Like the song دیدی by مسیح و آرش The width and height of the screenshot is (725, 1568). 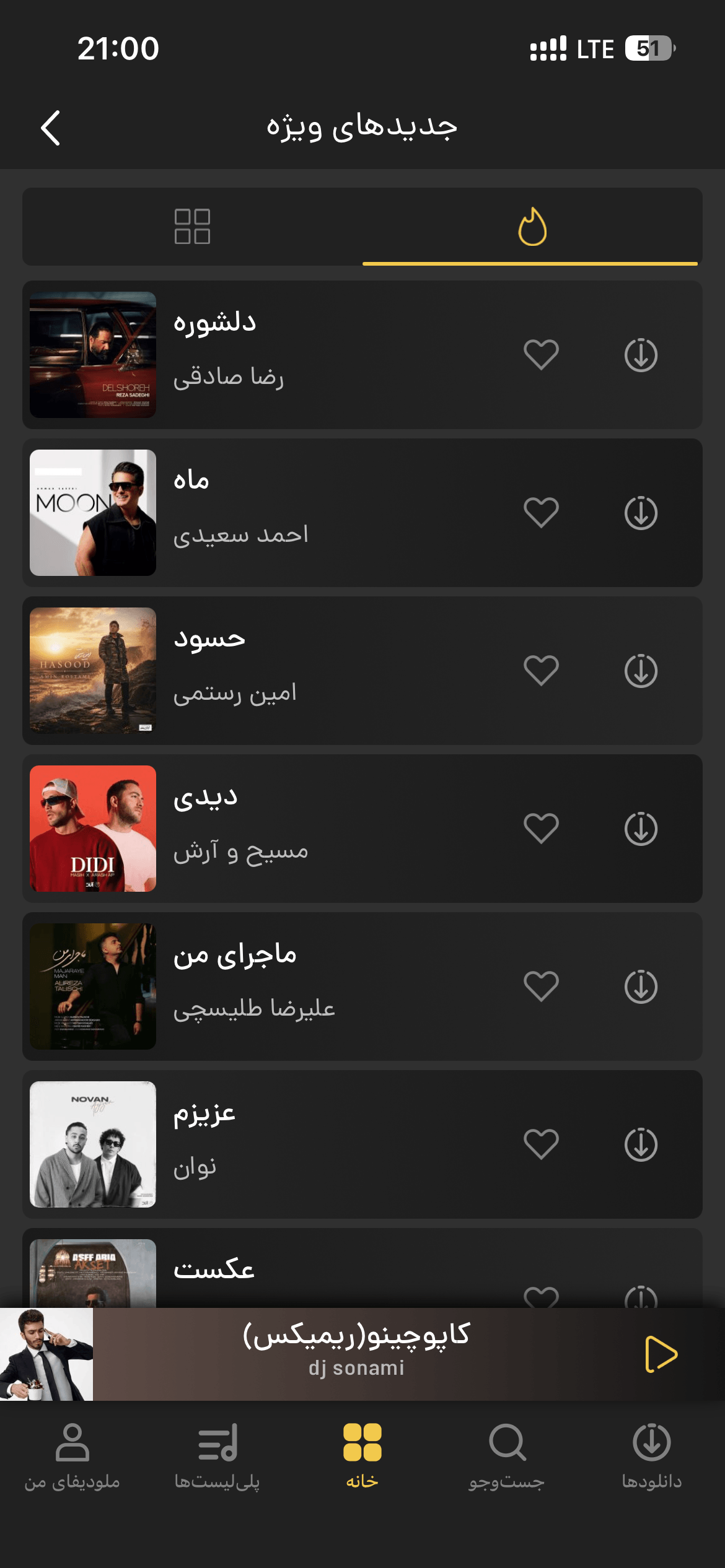click(x=542, y=829)
